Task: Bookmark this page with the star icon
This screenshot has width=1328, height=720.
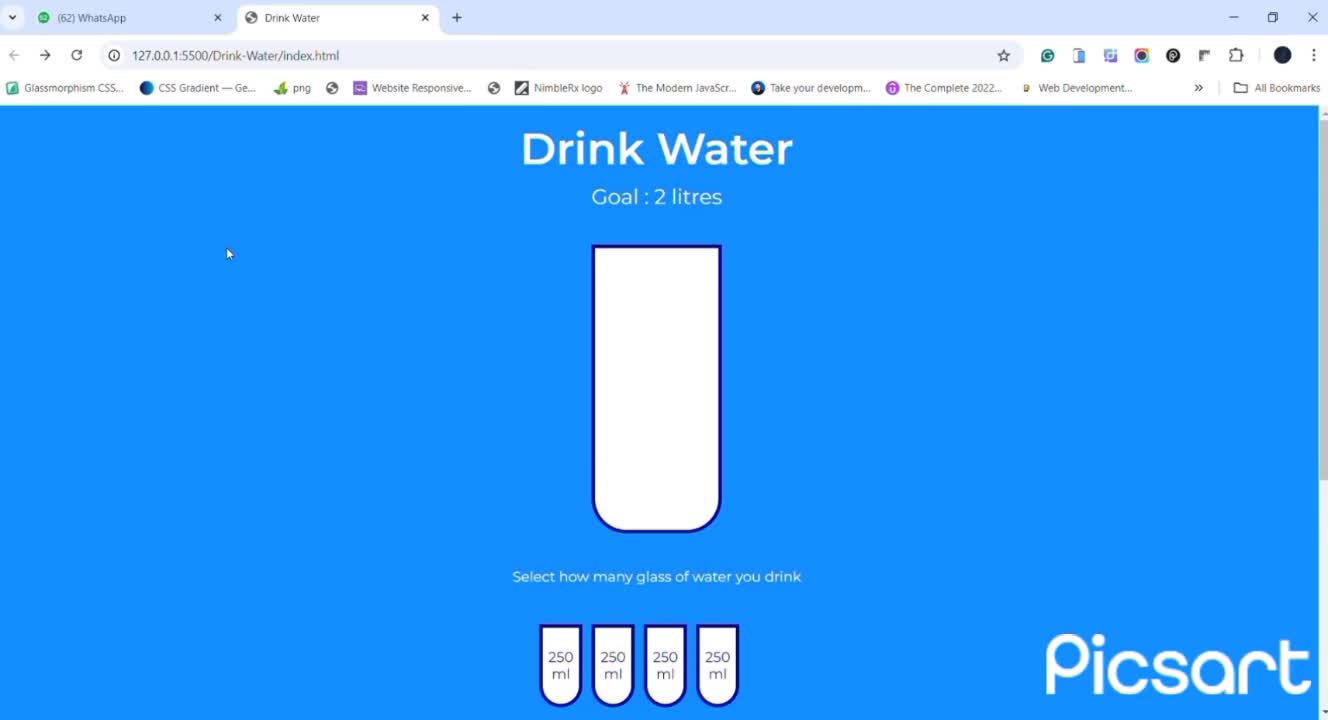Action: (1004, 56)
